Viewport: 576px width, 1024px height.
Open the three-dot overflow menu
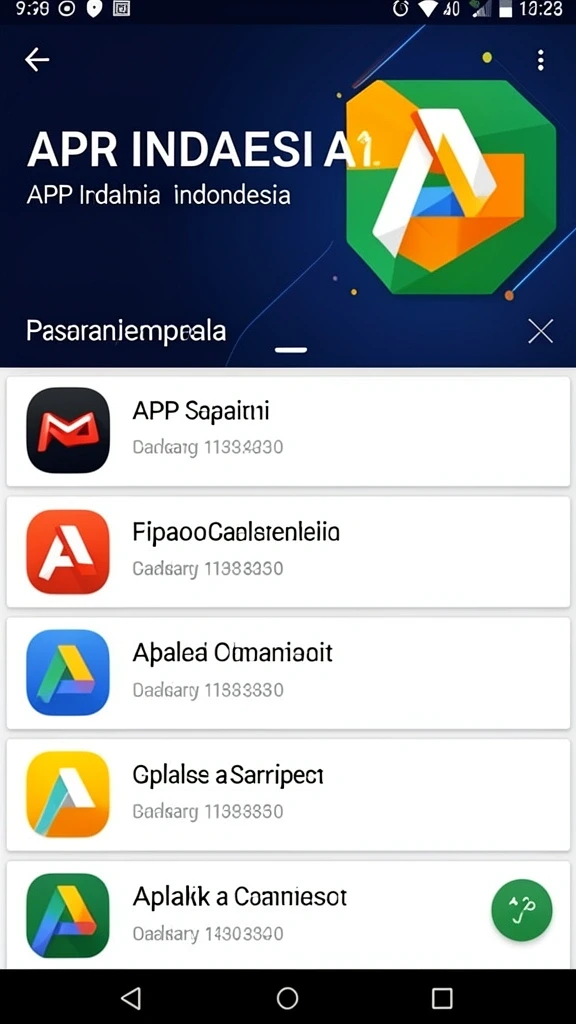[x=540, y=60]
